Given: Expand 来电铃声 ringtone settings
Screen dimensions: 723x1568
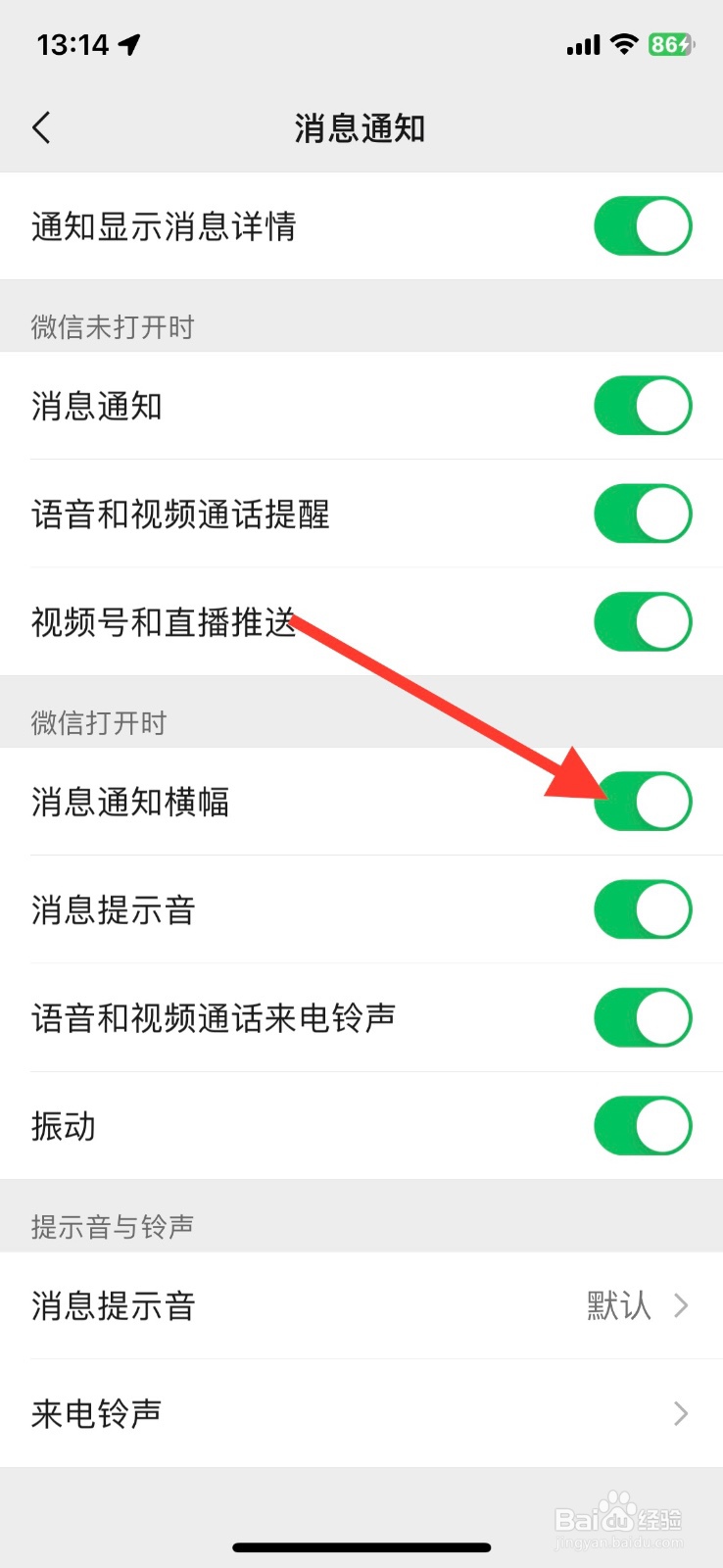Looking at the screenshot, I should point(361,1413).
